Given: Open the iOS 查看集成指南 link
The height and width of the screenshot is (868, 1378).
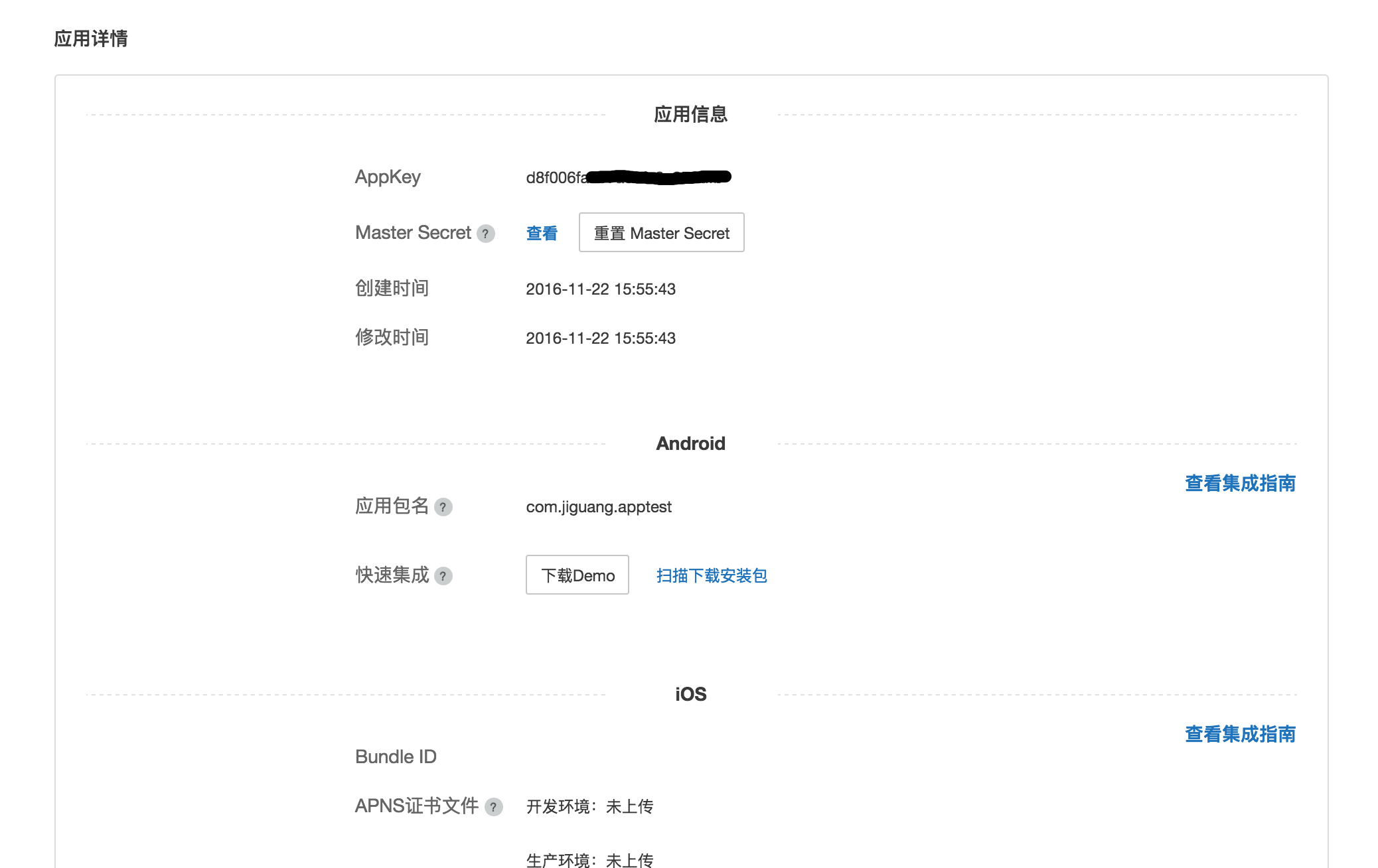Looking at the screenshot, I should [1240, 734].
